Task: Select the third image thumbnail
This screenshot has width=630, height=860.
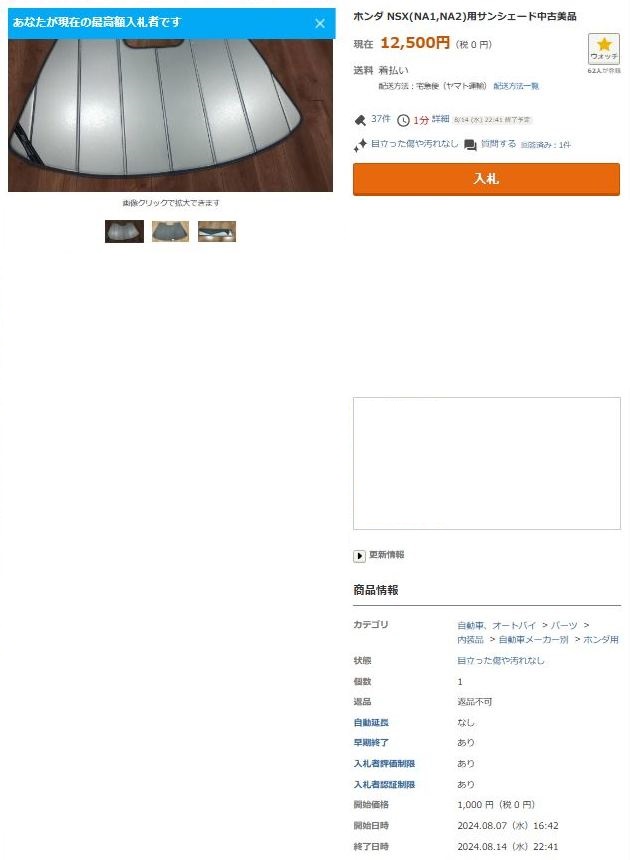Action: 217,231
